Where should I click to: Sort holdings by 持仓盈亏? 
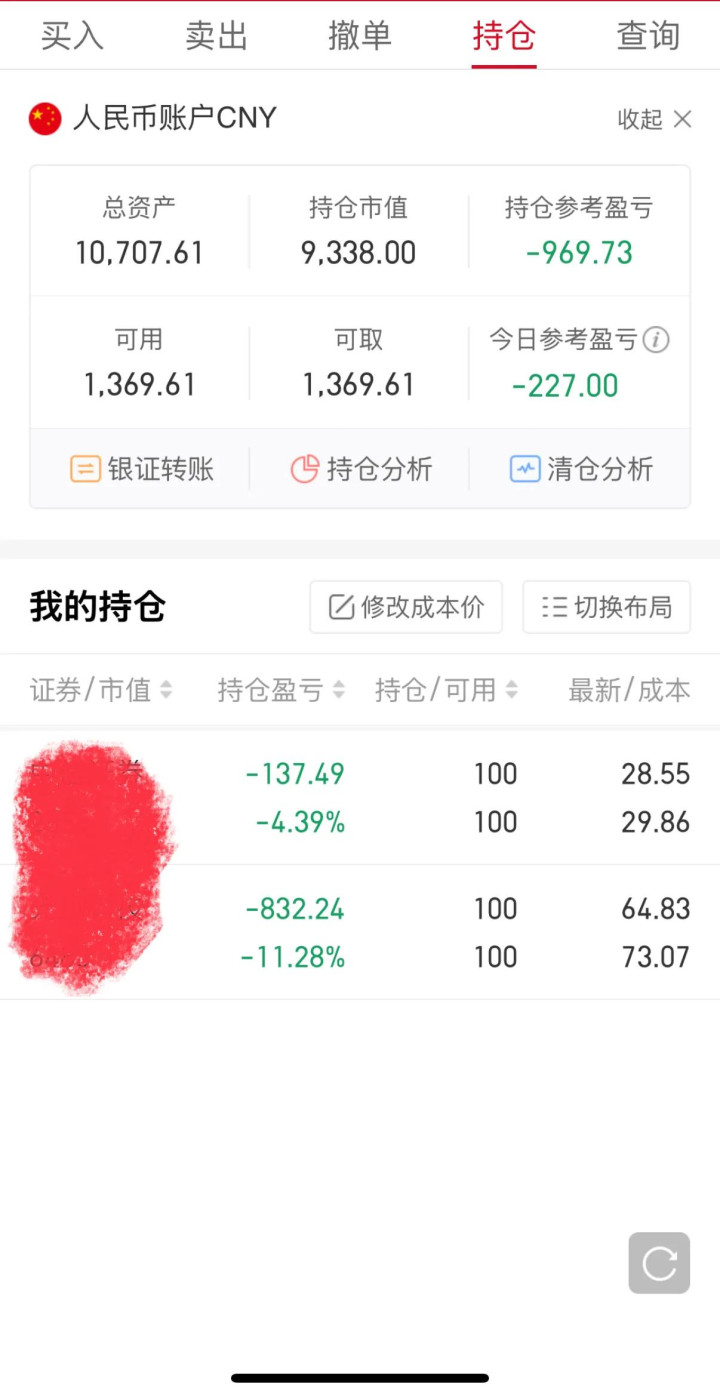(282, 690)
